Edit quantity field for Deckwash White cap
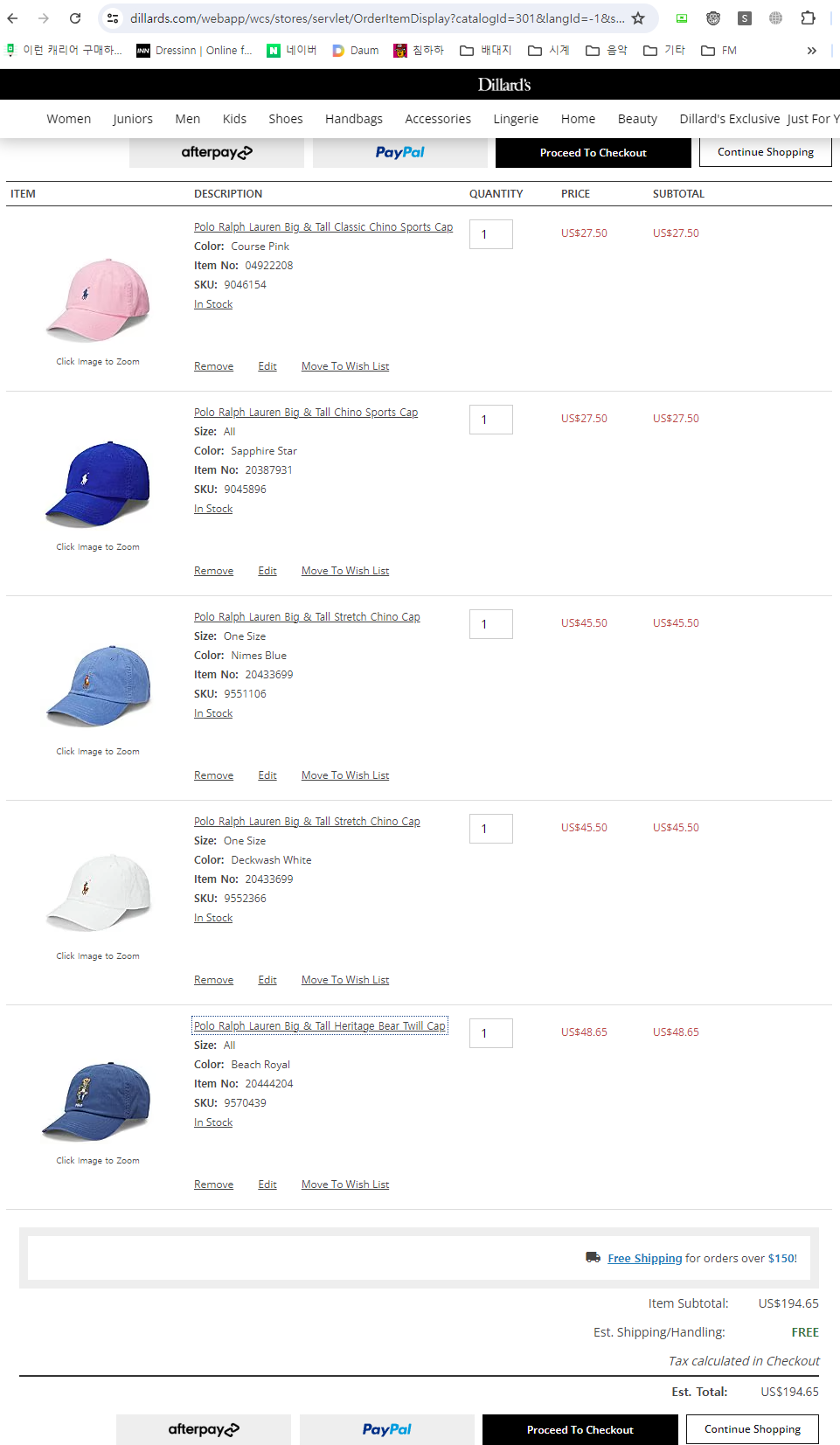Screen dimensions: 840x1445 click(490, 829)
